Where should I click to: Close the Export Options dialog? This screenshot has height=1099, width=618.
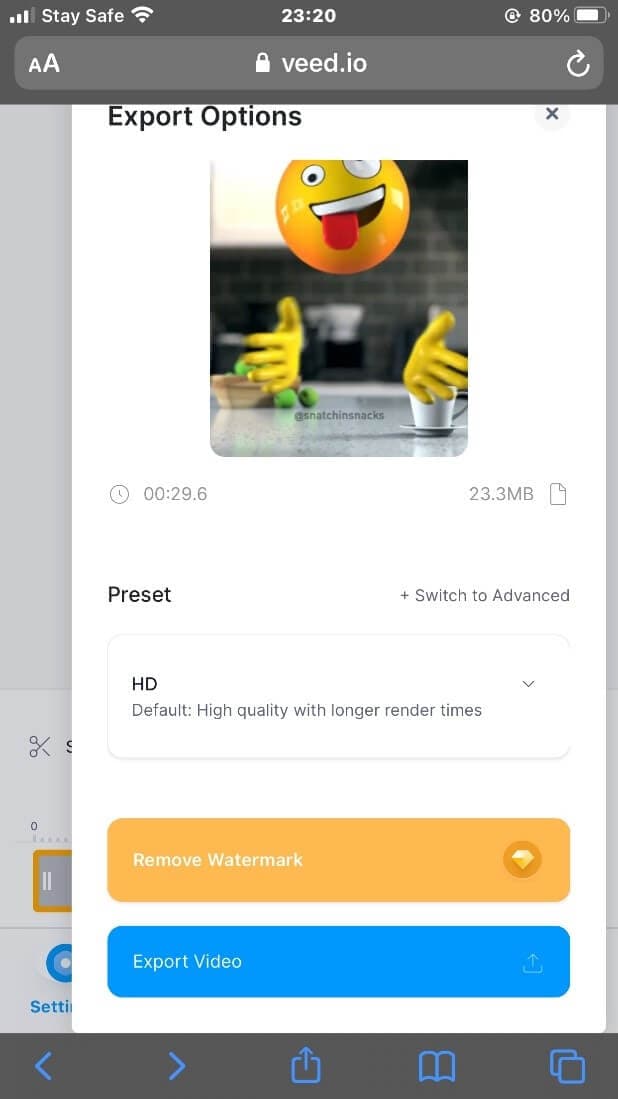pos(551,114)
